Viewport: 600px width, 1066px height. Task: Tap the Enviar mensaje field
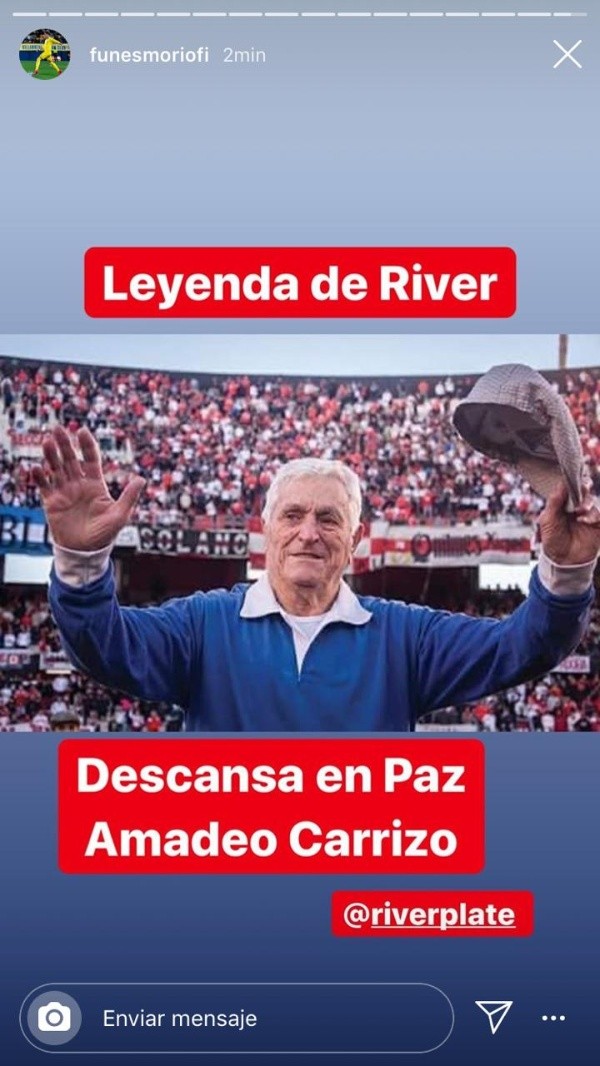pyautogui.click(x=236, y=1018)
